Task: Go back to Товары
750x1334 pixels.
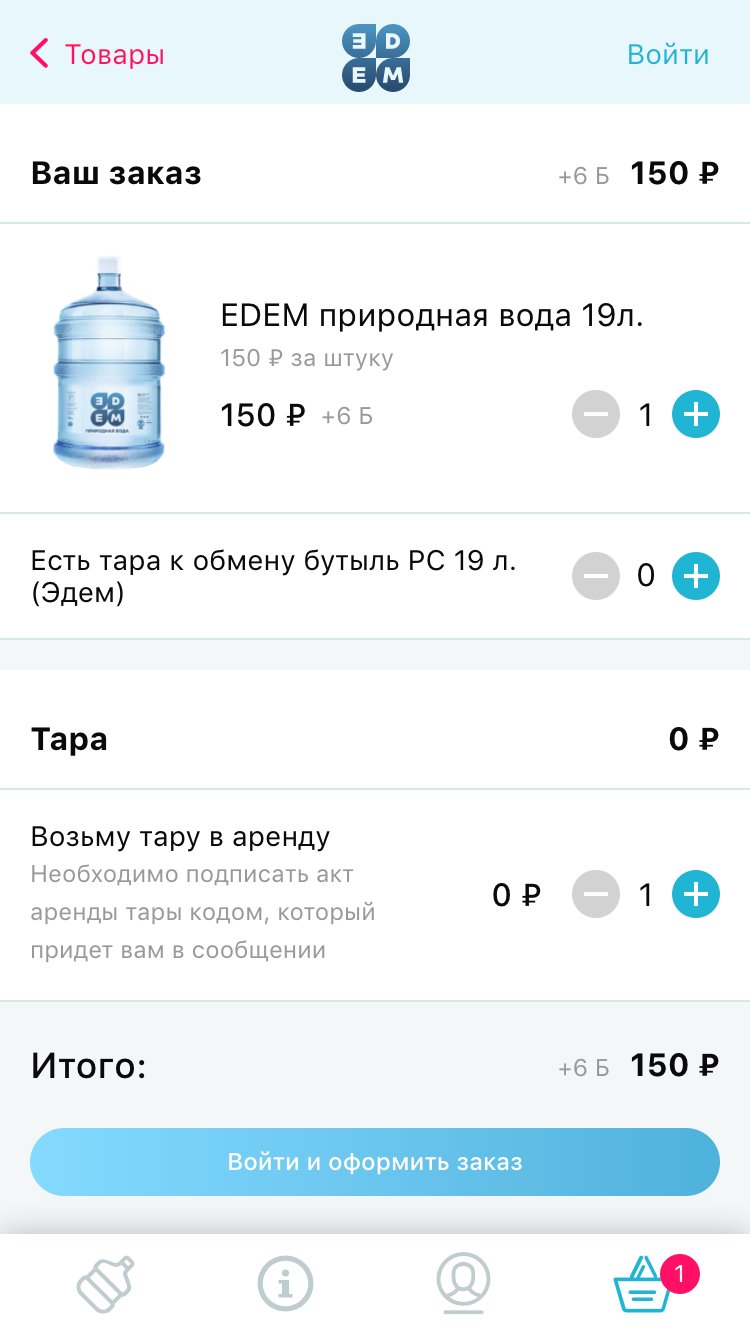Action: click(97, 54)
